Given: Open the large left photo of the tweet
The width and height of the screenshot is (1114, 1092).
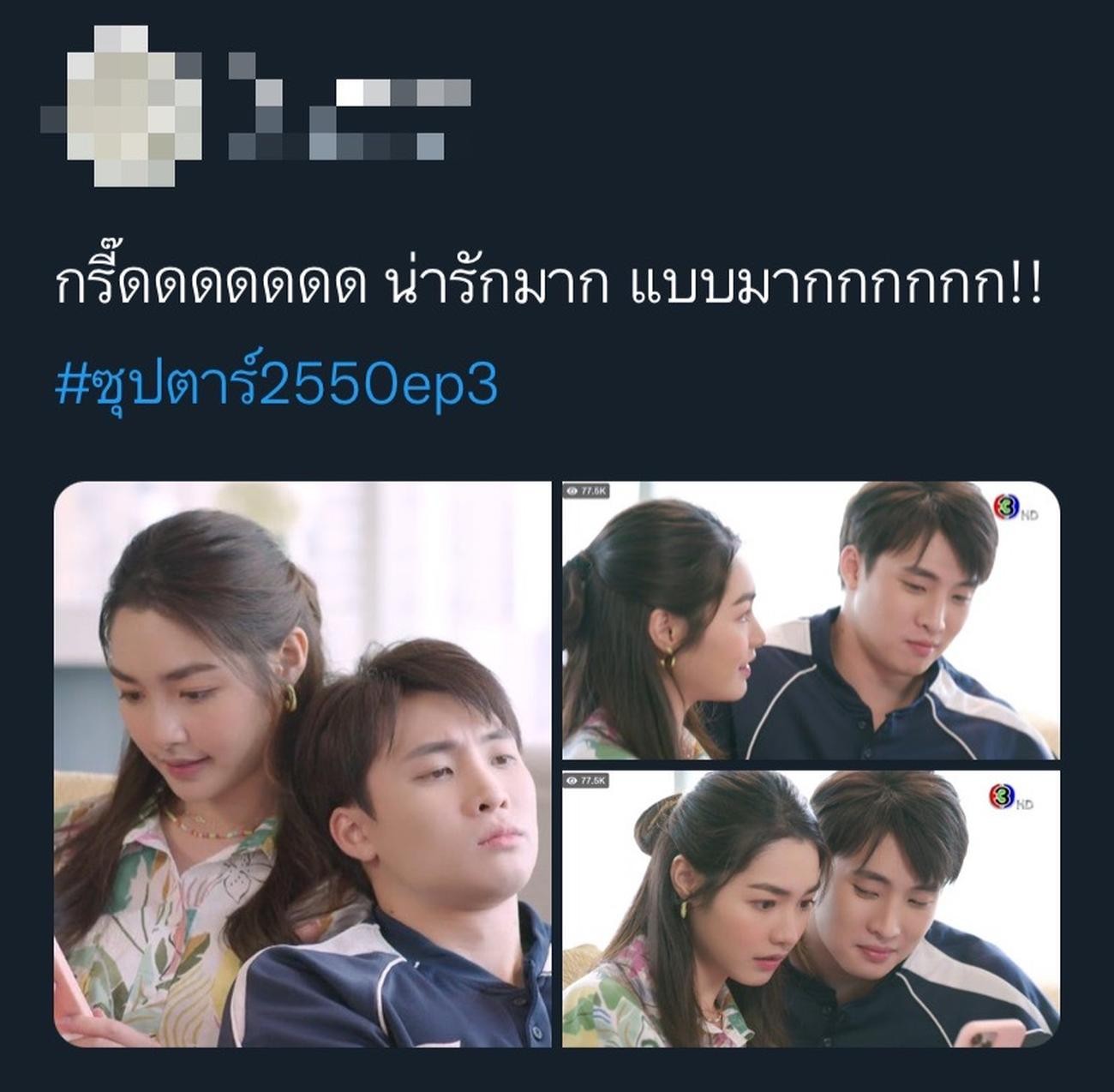Looking at the screenshot, I should click(x=302, y=764).
